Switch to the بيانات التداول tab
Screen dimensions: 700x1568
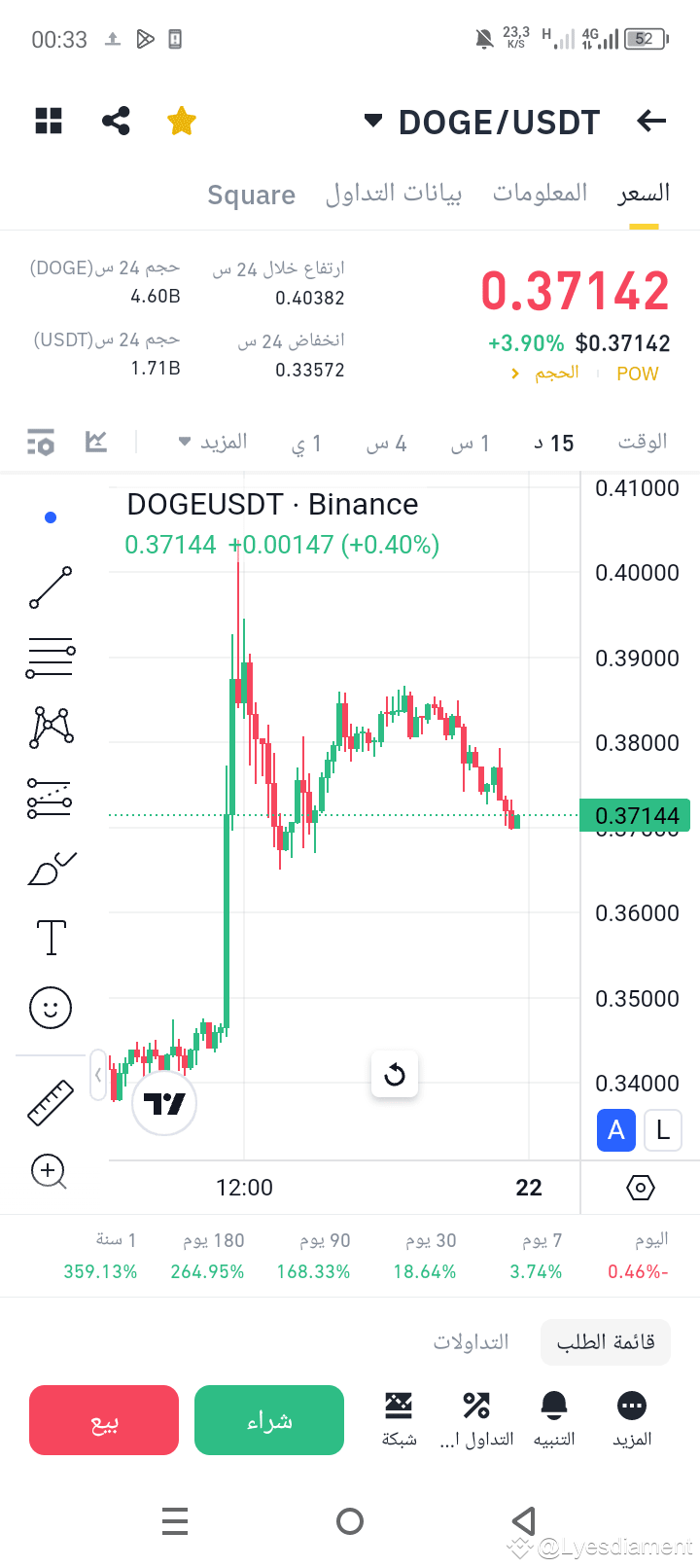pyautogui.click(x=393, y=194)
